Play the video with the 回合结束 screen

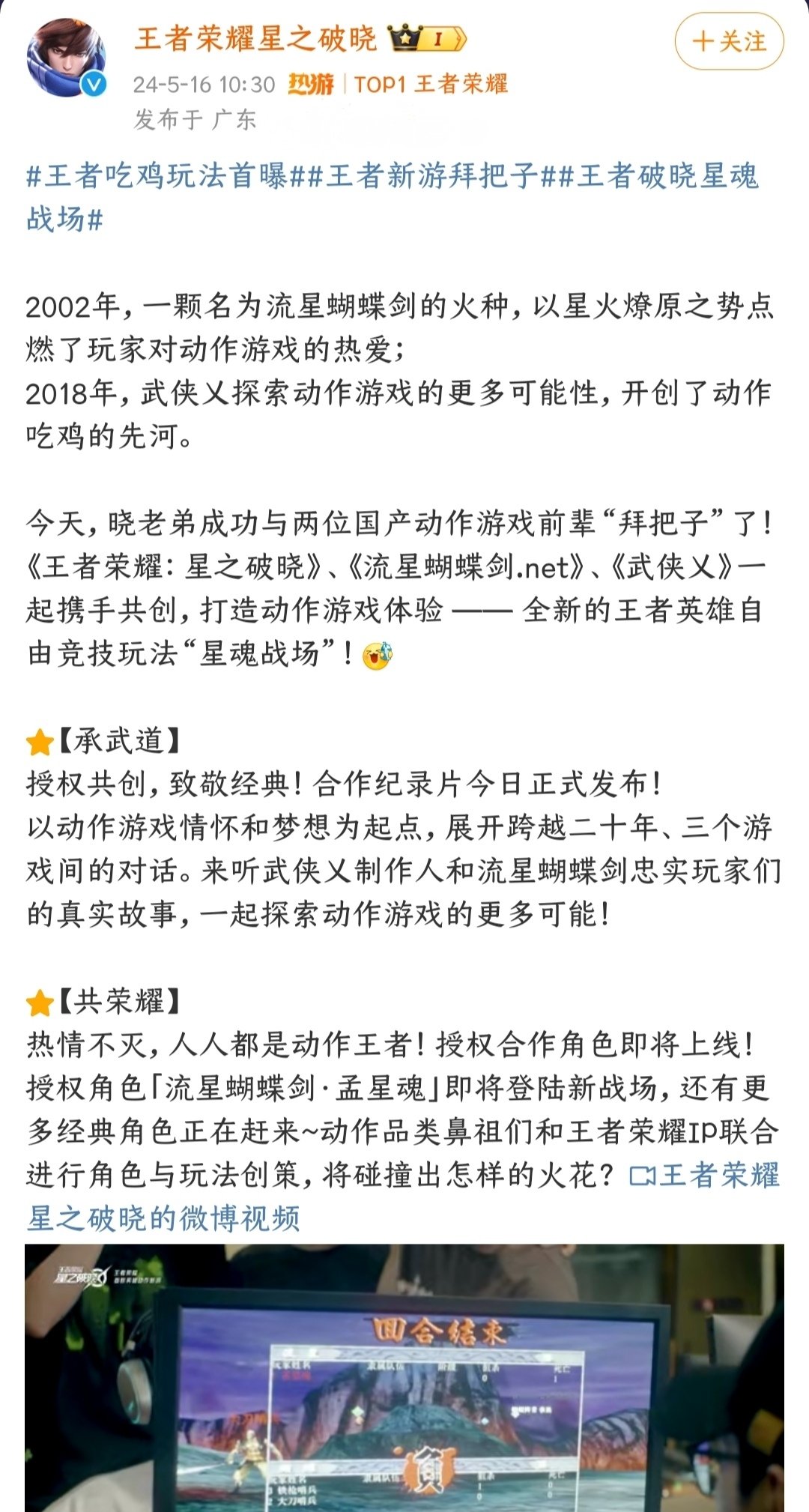[x=404, y=1377]
